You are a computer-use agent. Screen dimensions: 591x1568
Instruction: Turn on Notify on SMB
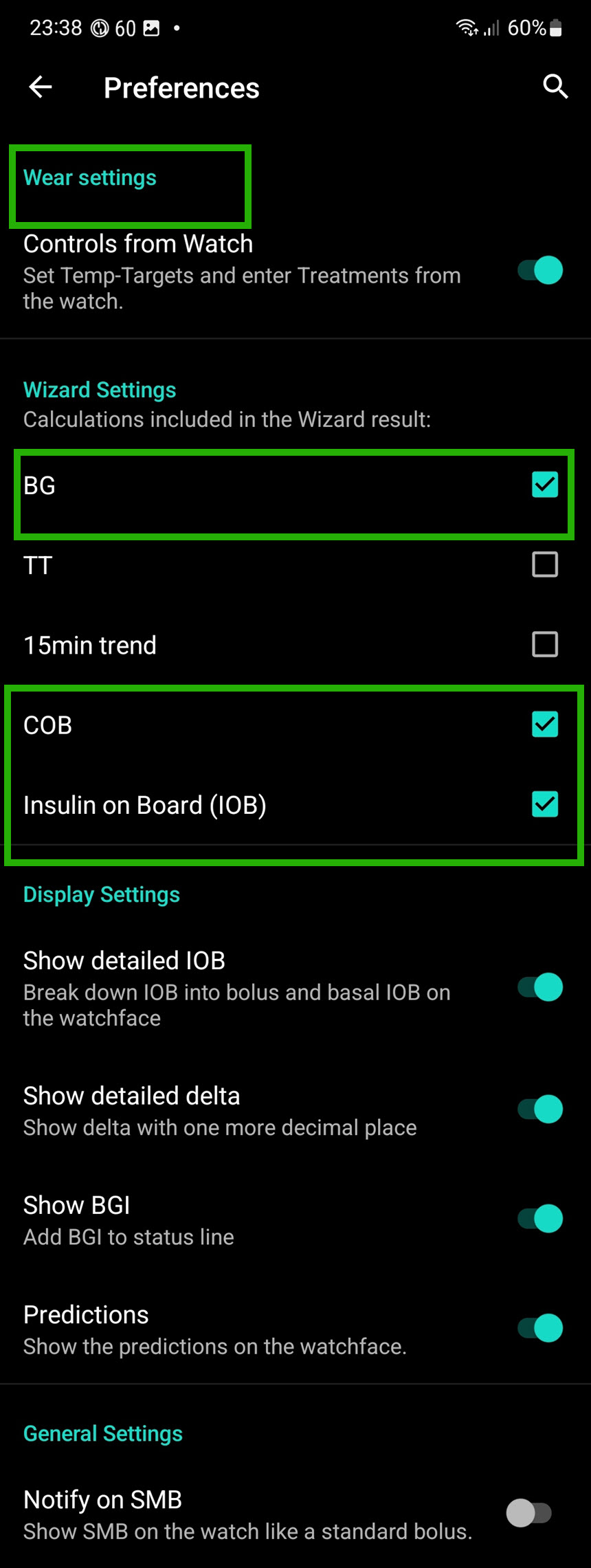click(529, 1513)
